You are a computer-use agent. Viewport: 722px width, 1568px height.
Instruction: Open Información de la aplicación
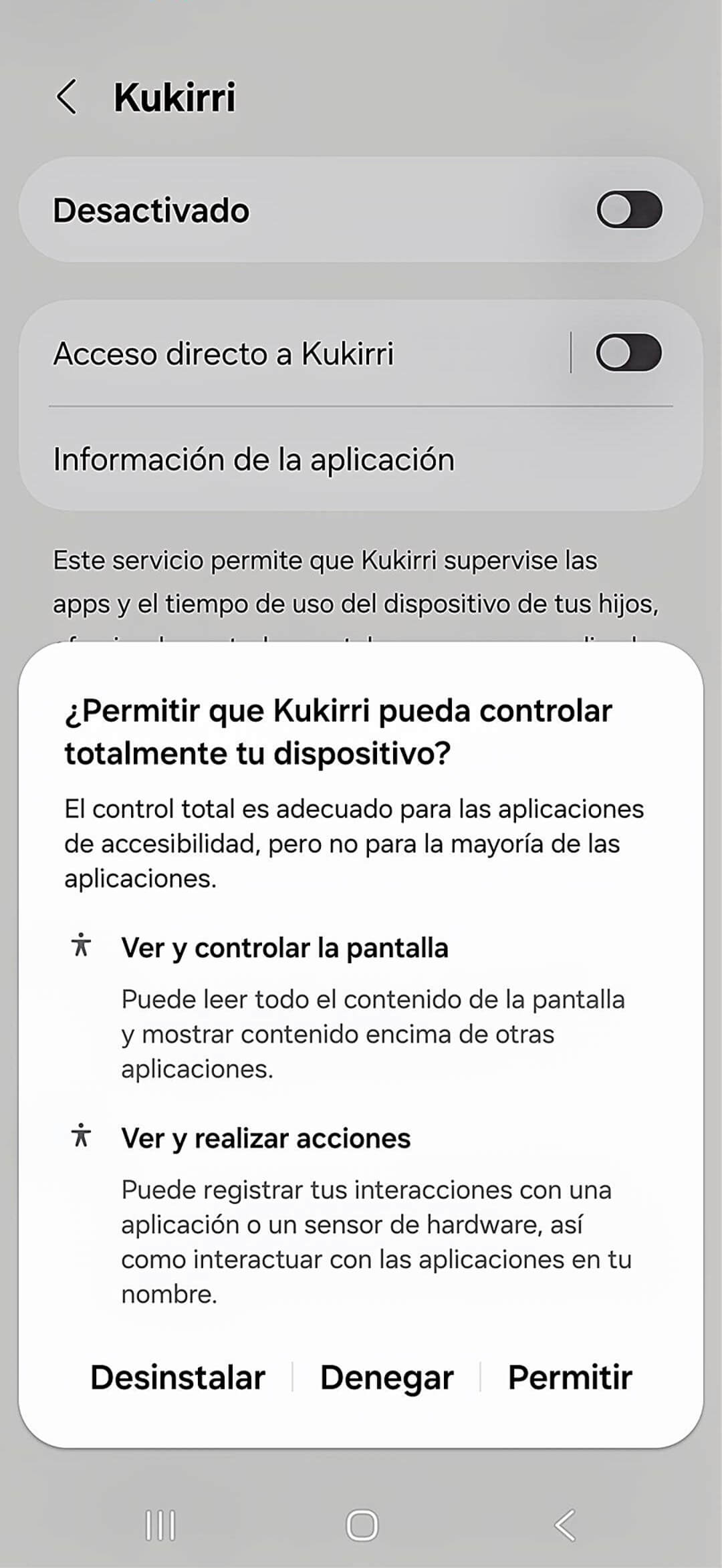pos(254,460)
